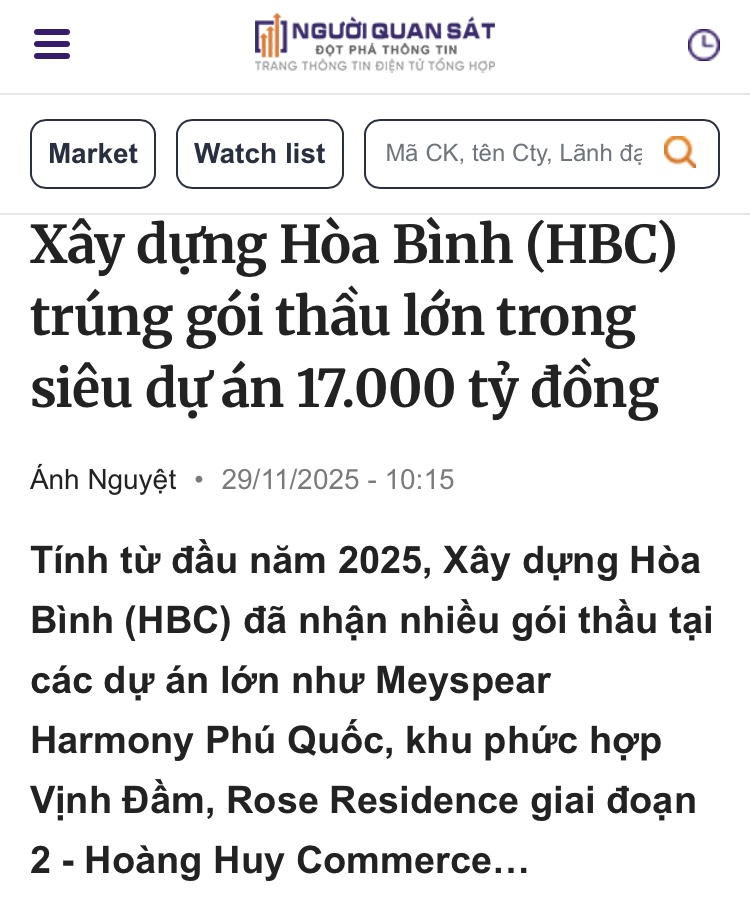Viewport: 750px width, 912px height.
Task: Tap the orange search magnifier icon
Action: tap(680, 153)
